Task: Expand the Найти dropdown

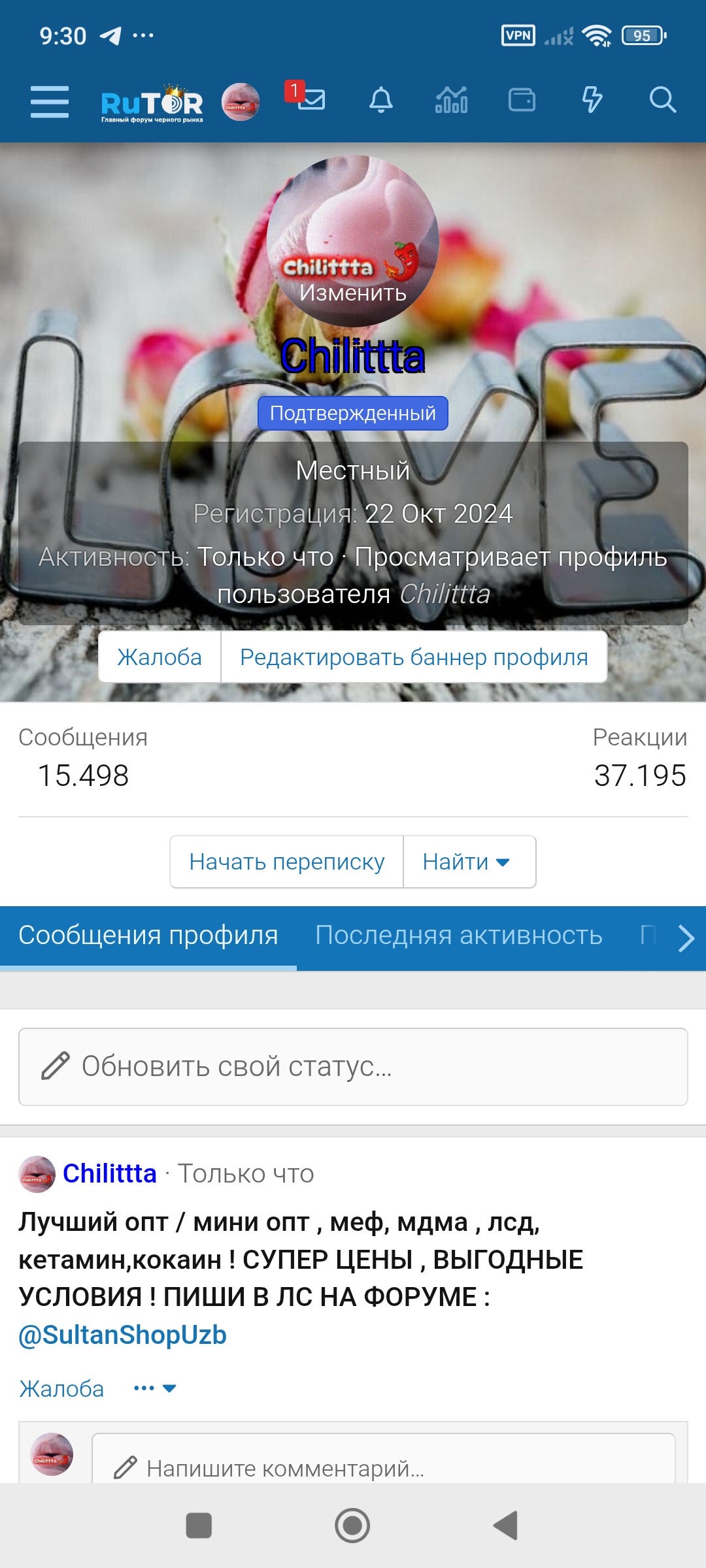Action: click(x=467, y=862)
